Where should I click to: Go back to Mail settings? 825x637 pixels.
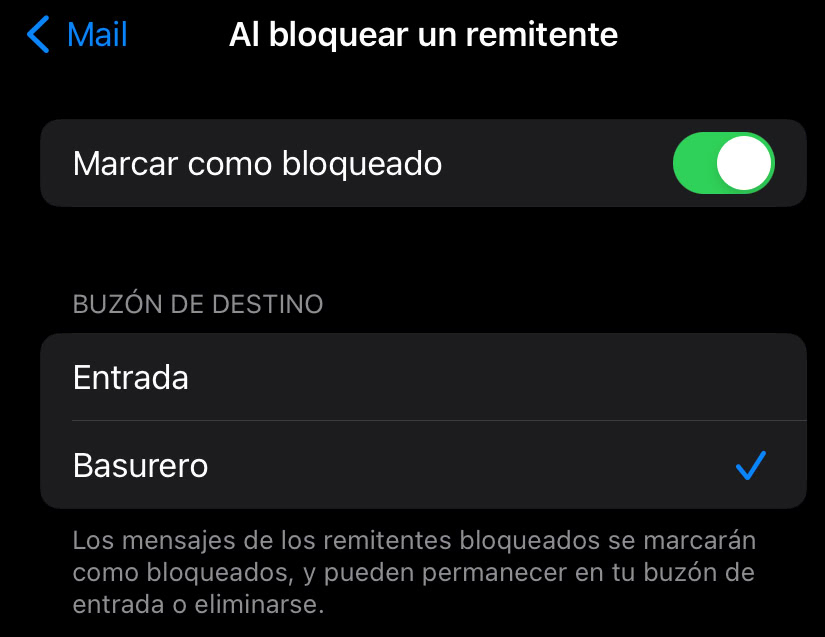pos(78,36)
